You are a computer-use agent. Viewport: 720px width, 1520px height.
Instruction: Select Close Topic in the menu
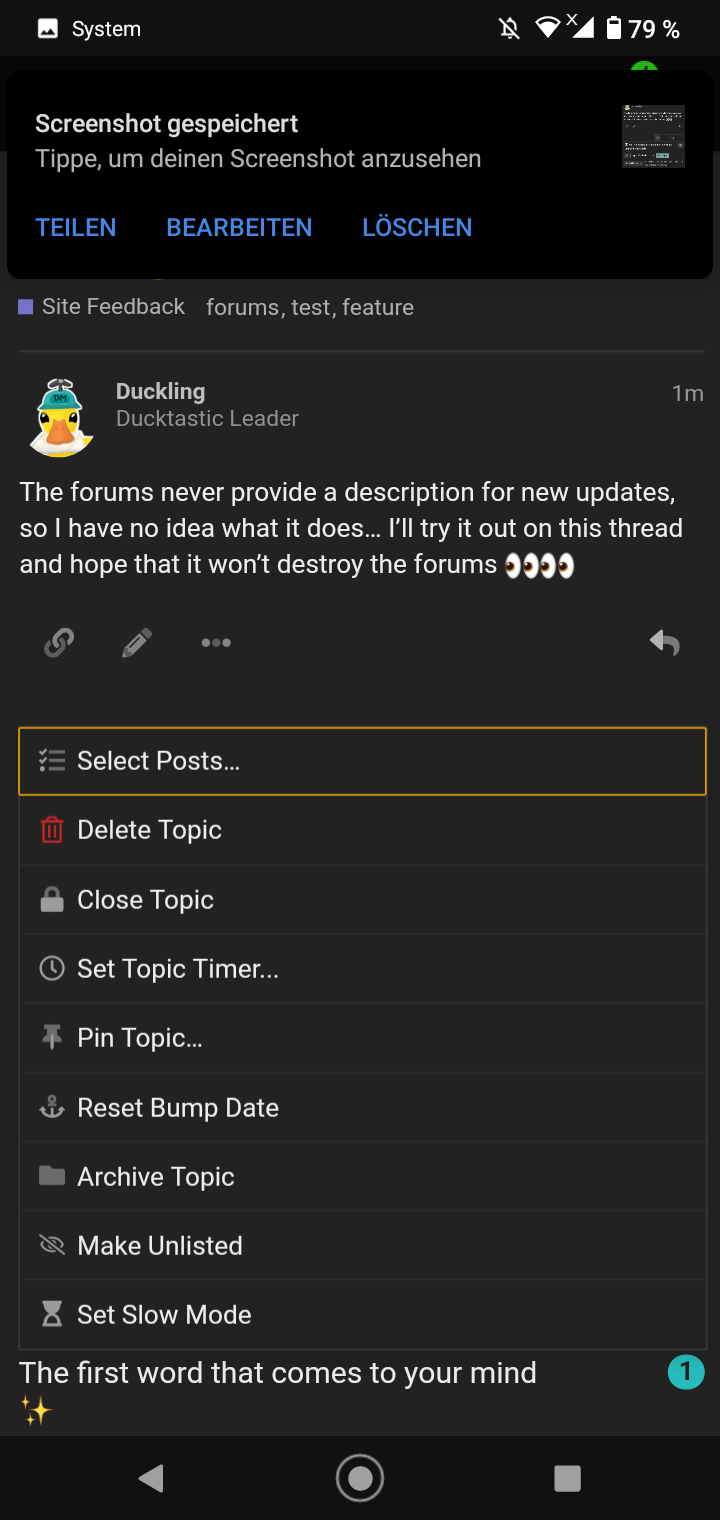(x=363, y=900)
